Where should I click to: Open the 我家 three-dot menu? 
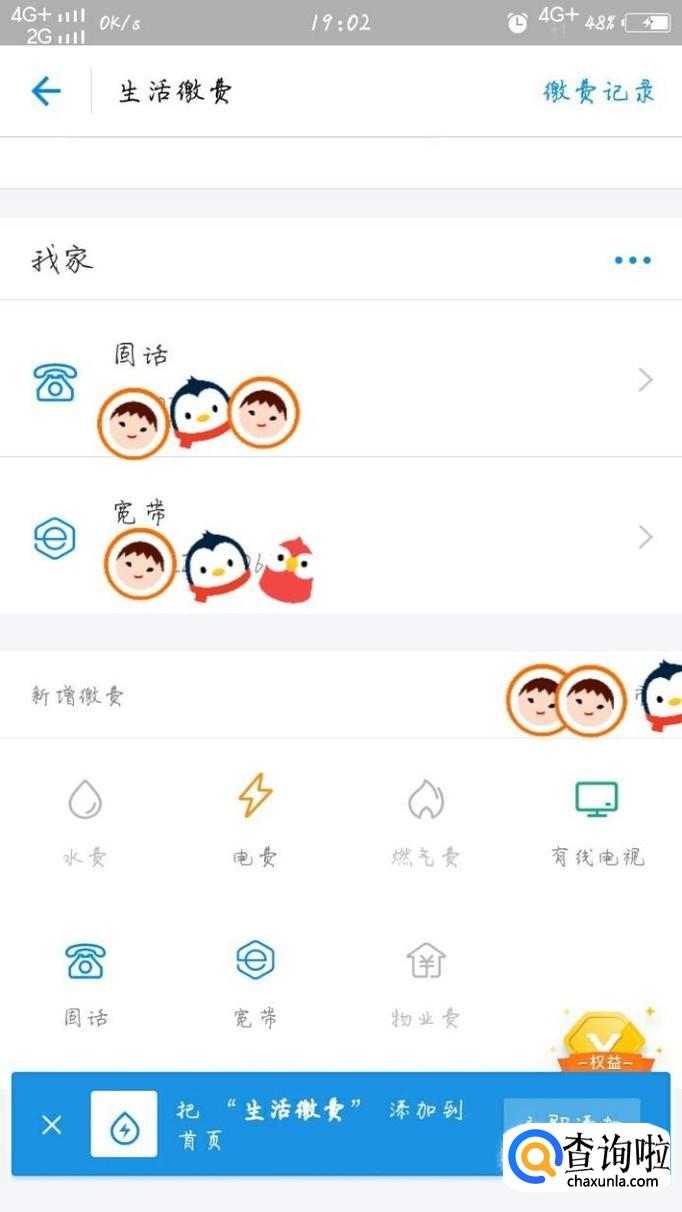coord(632,260)
